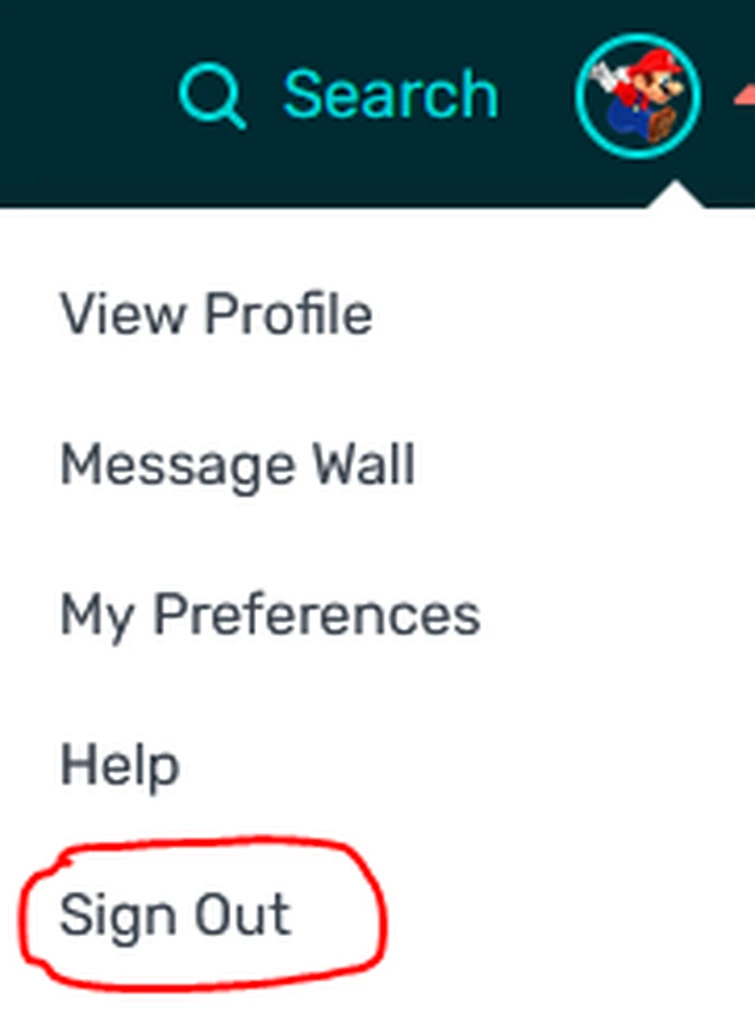The image size is (755, 1018).
Task: Select the Help option
Action: (120, 766)
